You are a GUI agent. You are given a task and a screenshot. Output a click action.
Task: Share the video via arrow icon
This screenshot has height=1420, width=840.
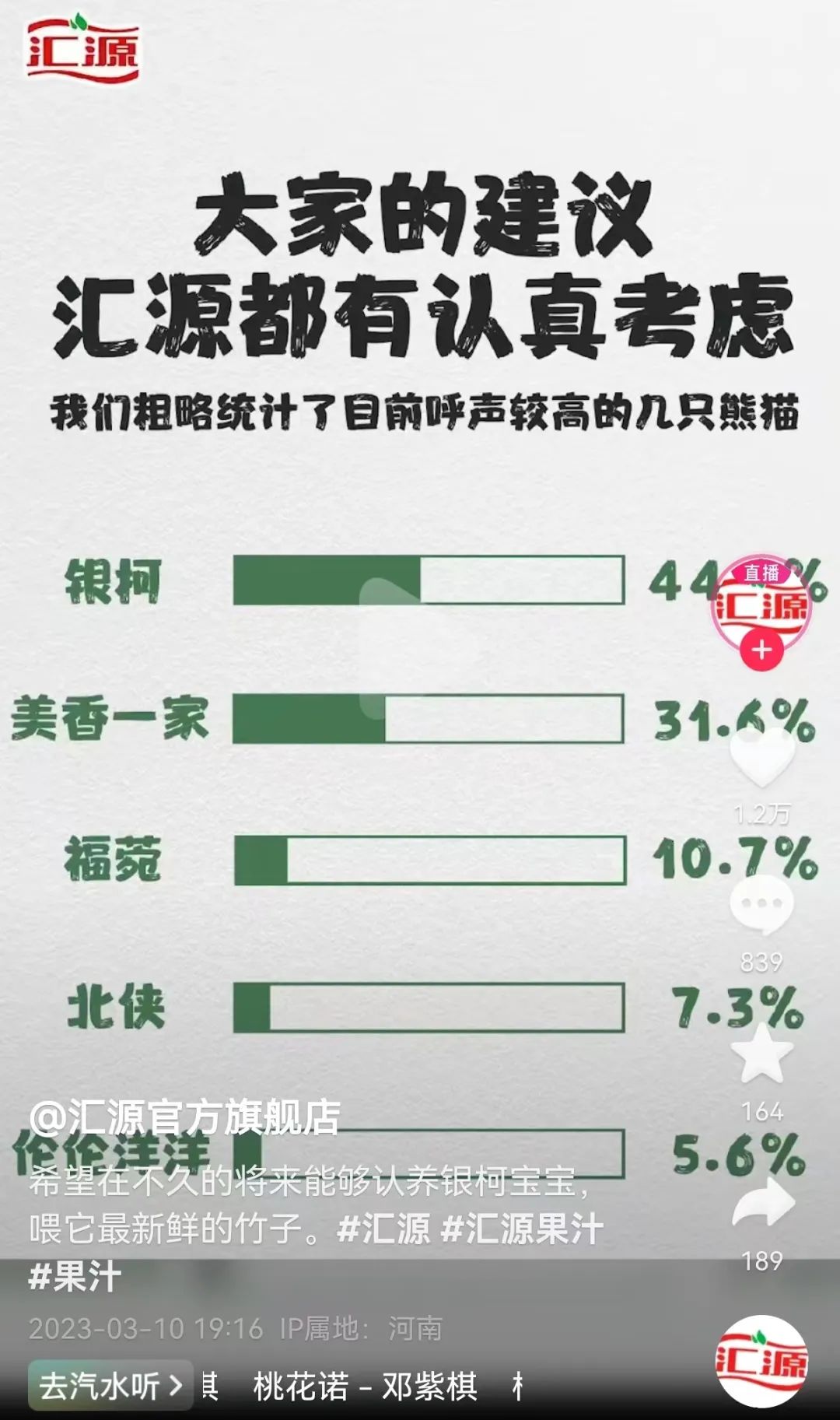point(763,1203)
